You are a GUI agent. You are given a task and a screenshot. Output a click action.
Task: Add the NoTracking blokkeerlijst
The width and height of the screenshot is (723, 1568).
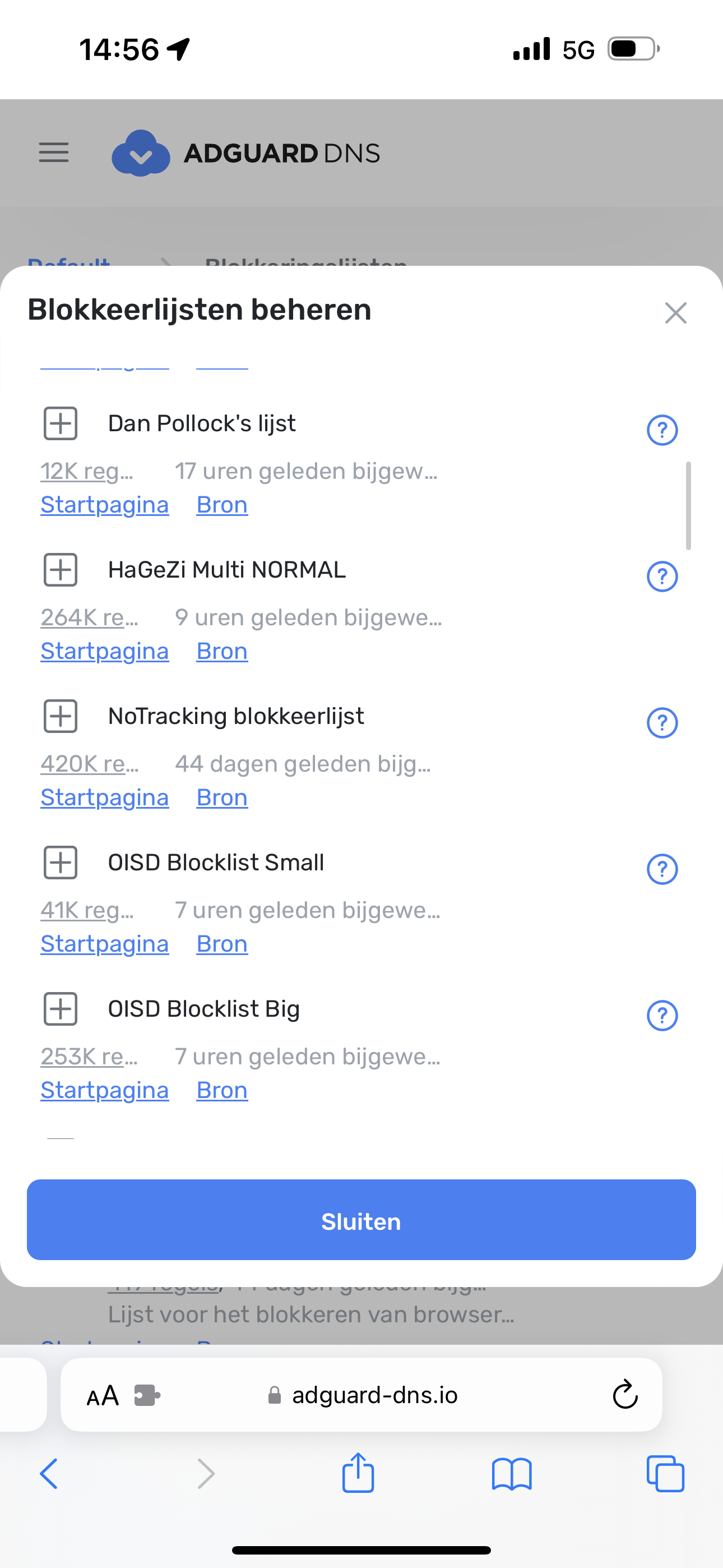(x=61, y=716)
